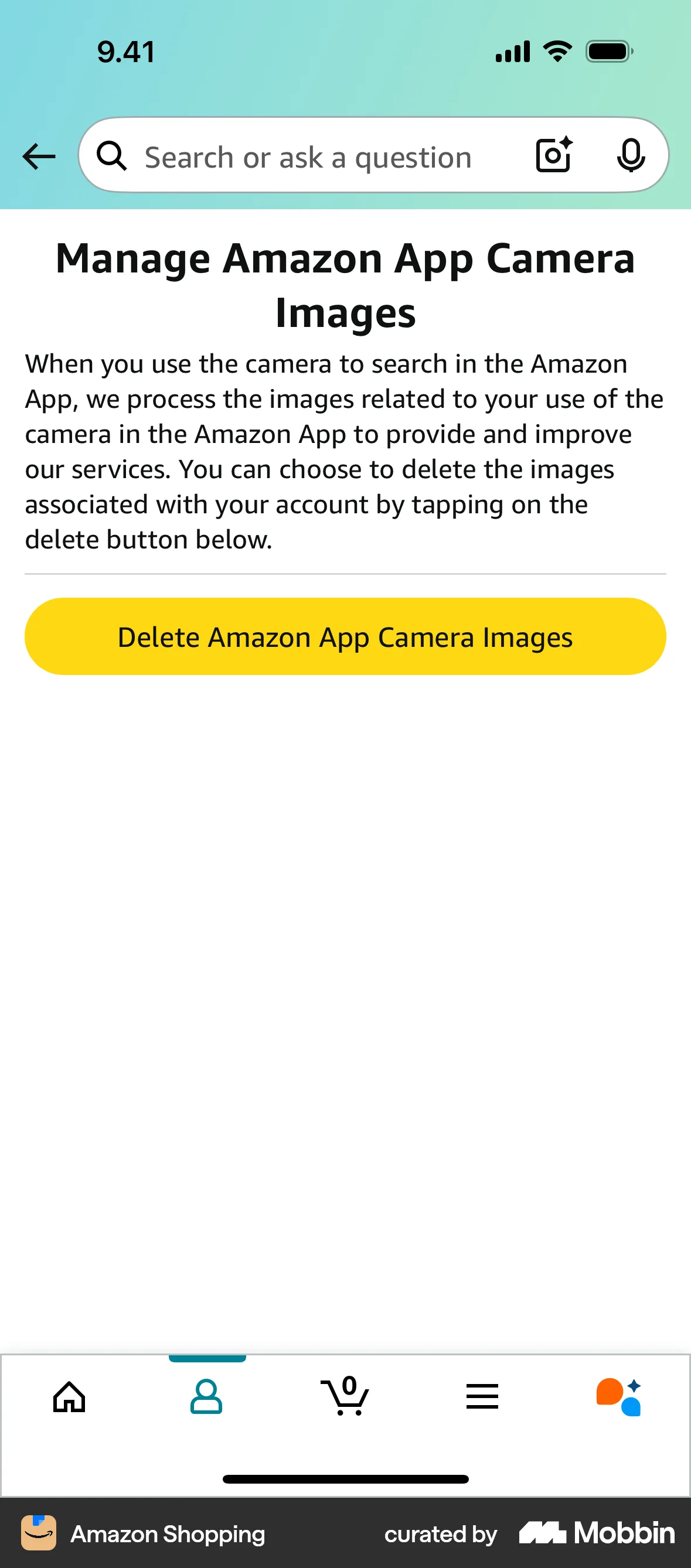Open the hamburger menu icon

pos(482,1396)
